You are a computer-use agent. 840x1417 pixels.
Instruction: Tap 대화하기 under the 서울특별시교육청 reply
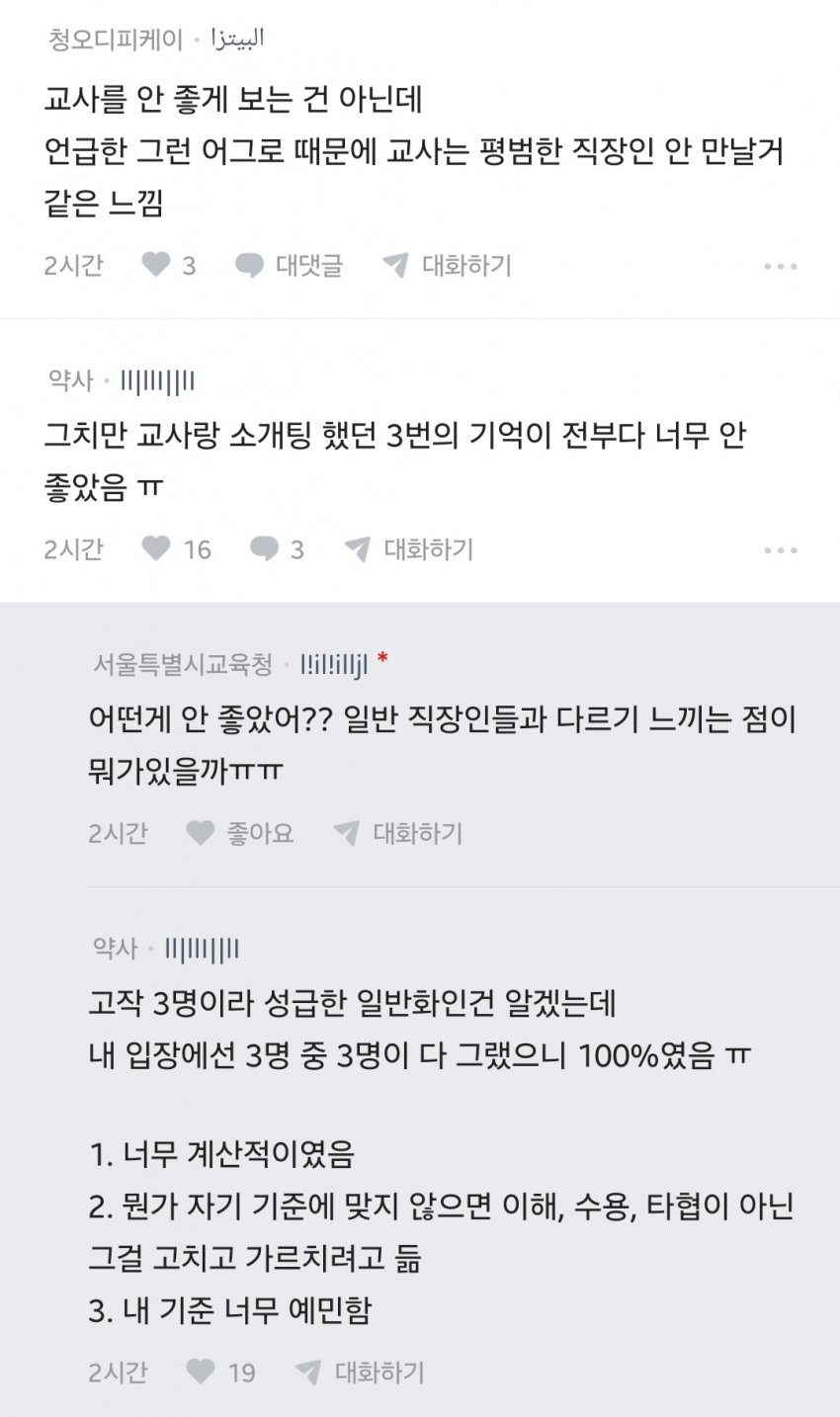click(x=397, y=833)
